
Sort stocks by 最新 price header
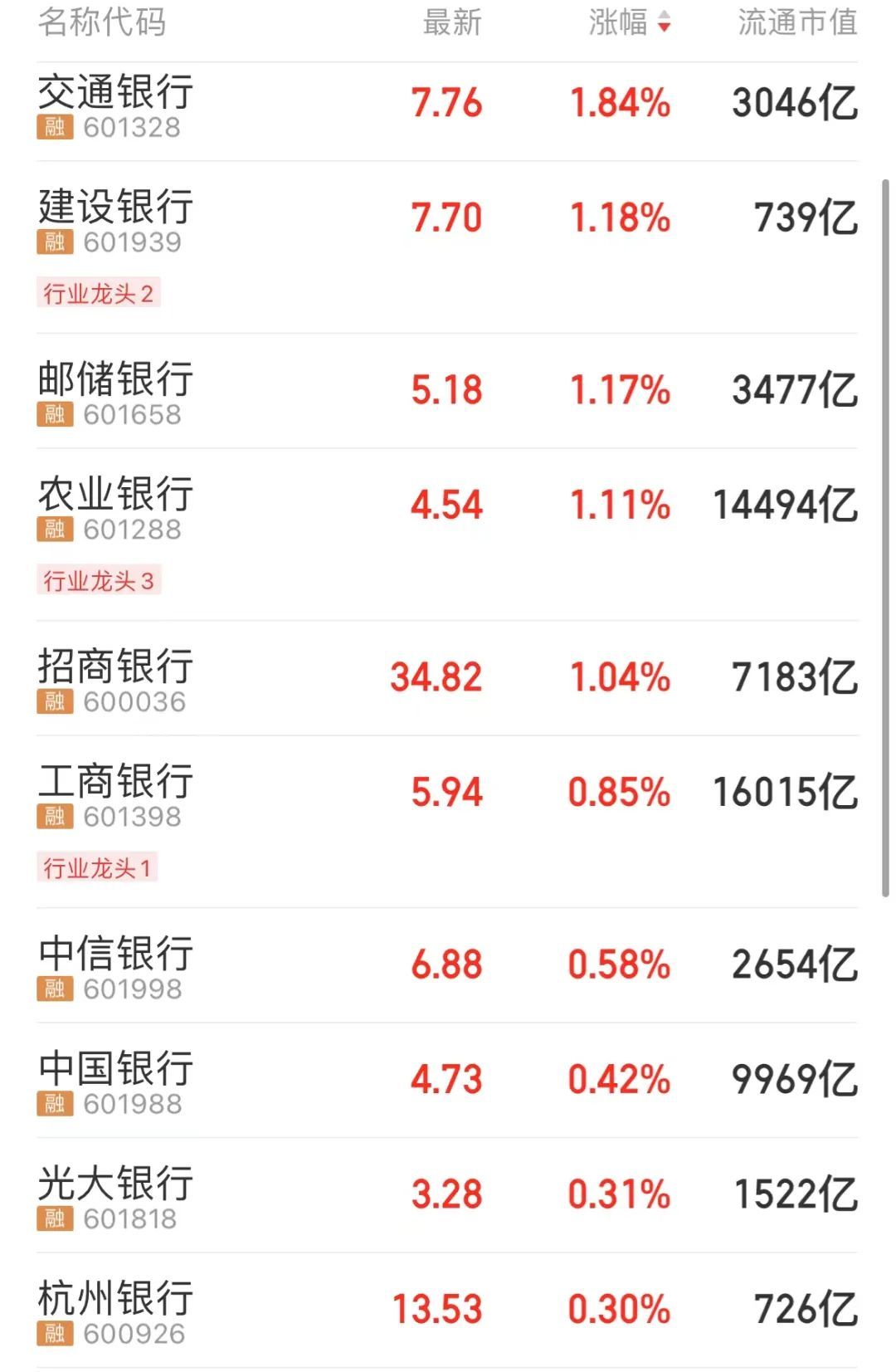tap(452, 22)
